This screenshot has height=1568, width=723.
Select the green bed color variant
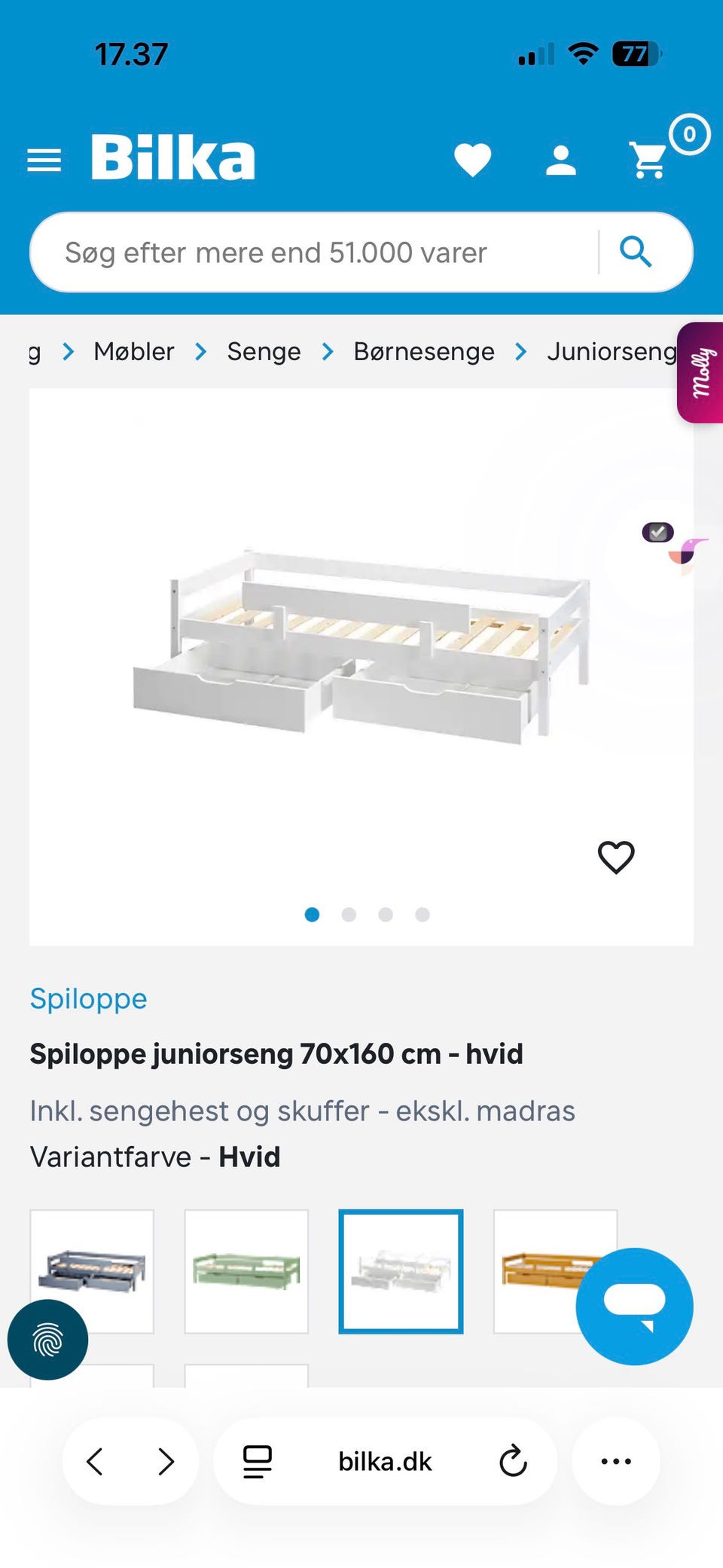246,1270
